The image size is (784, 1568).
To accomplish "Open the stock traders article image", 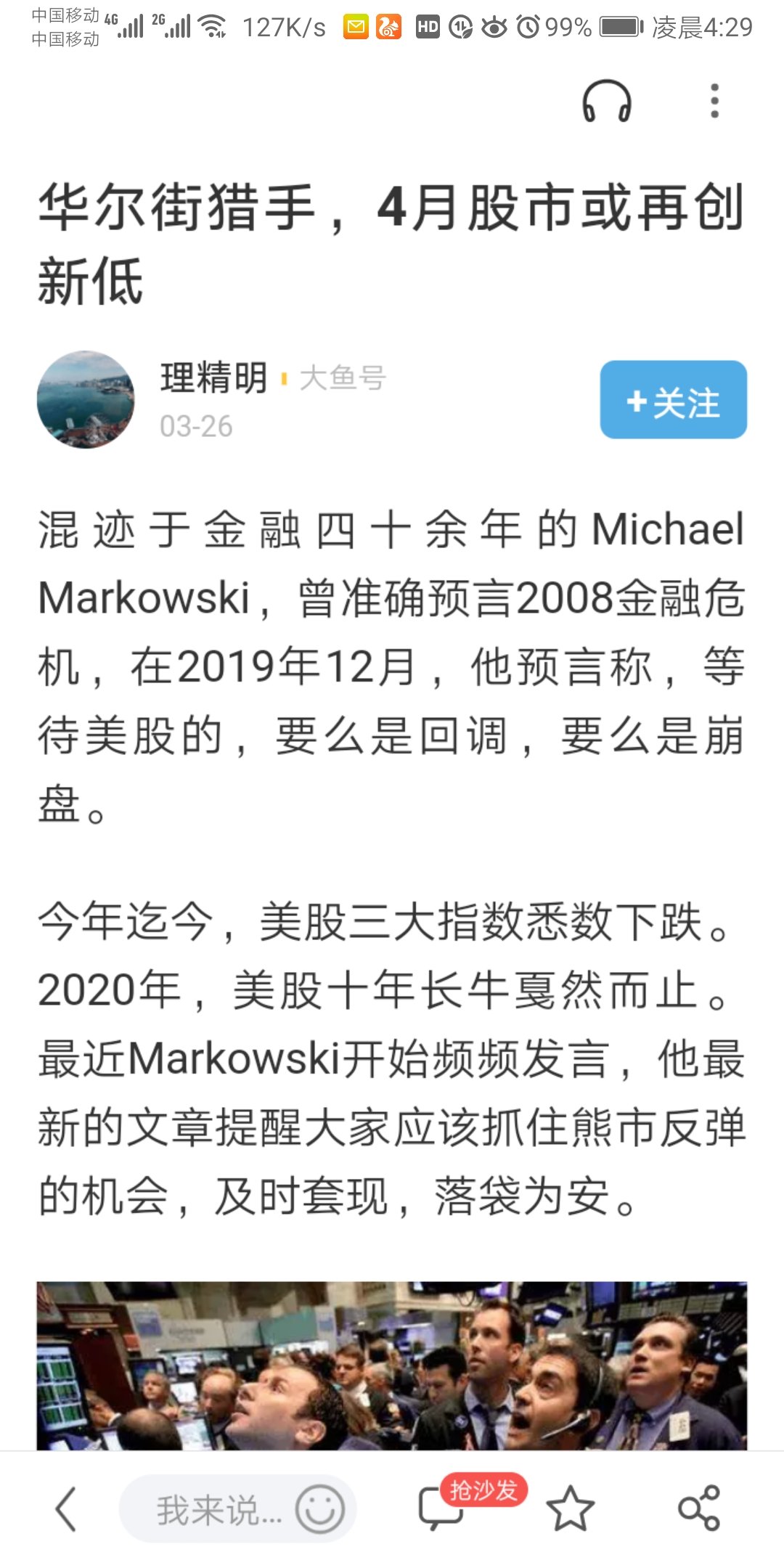I will tap(392, 1366).
